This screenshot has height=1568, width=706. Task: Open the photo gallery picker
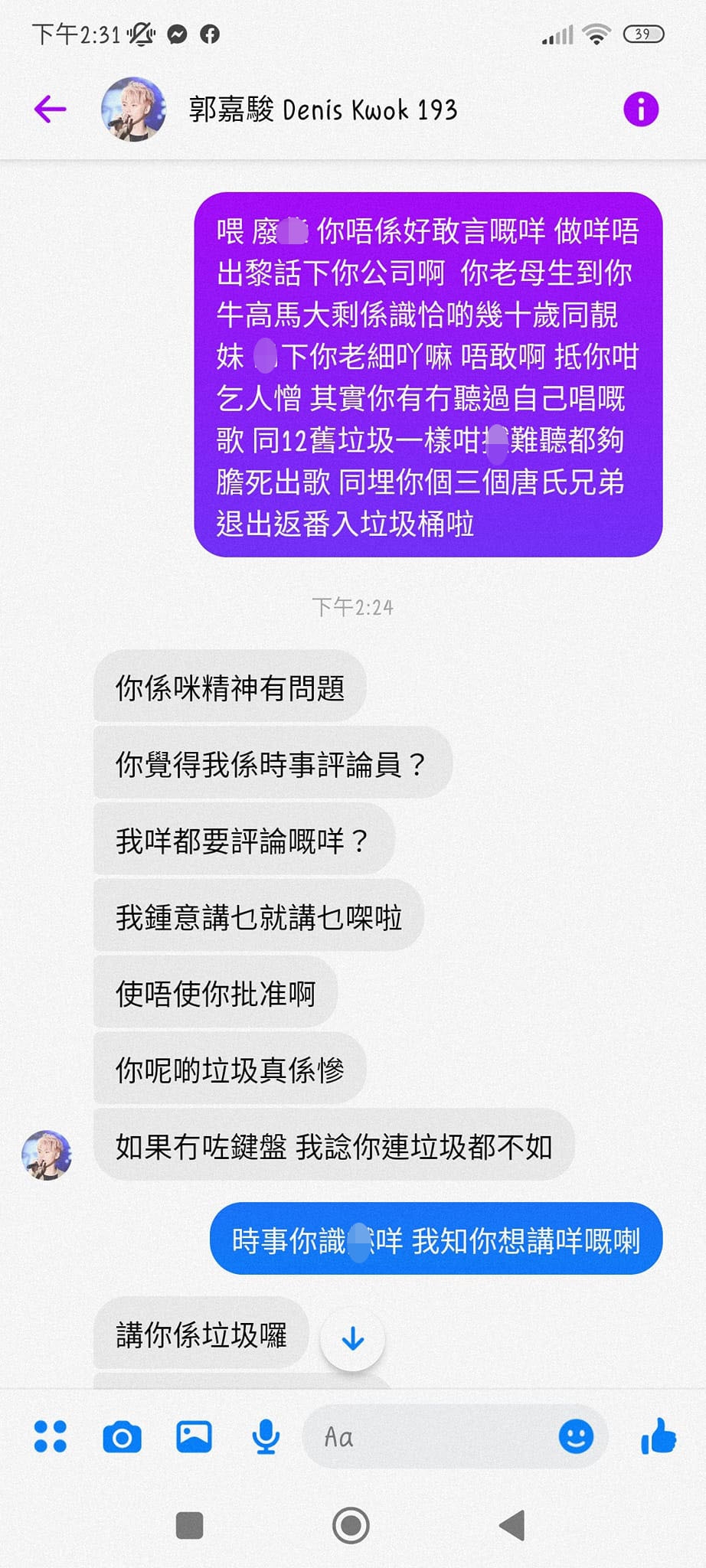(194, 1436)
